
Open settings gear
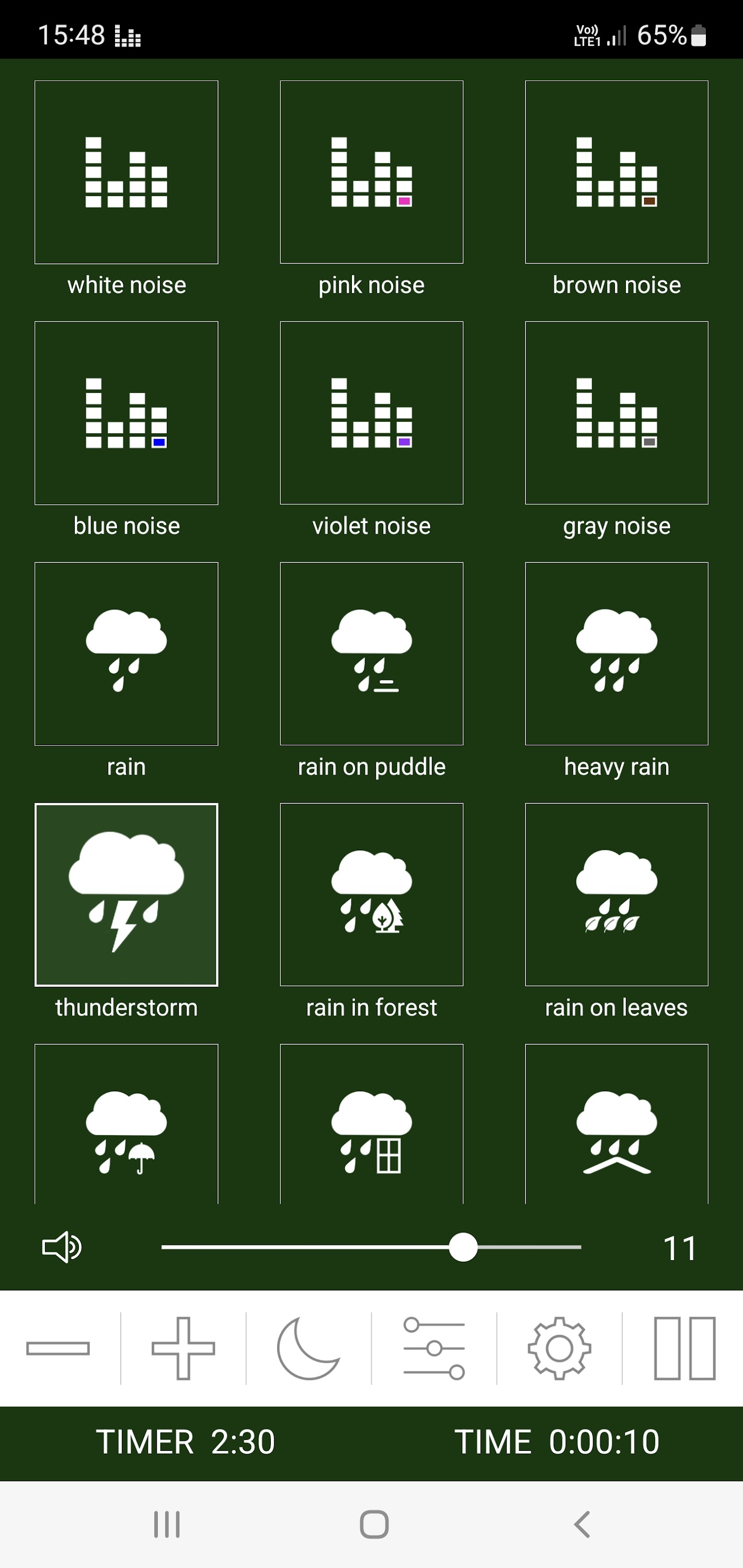pyautogui.click(x=559, y=1348)
